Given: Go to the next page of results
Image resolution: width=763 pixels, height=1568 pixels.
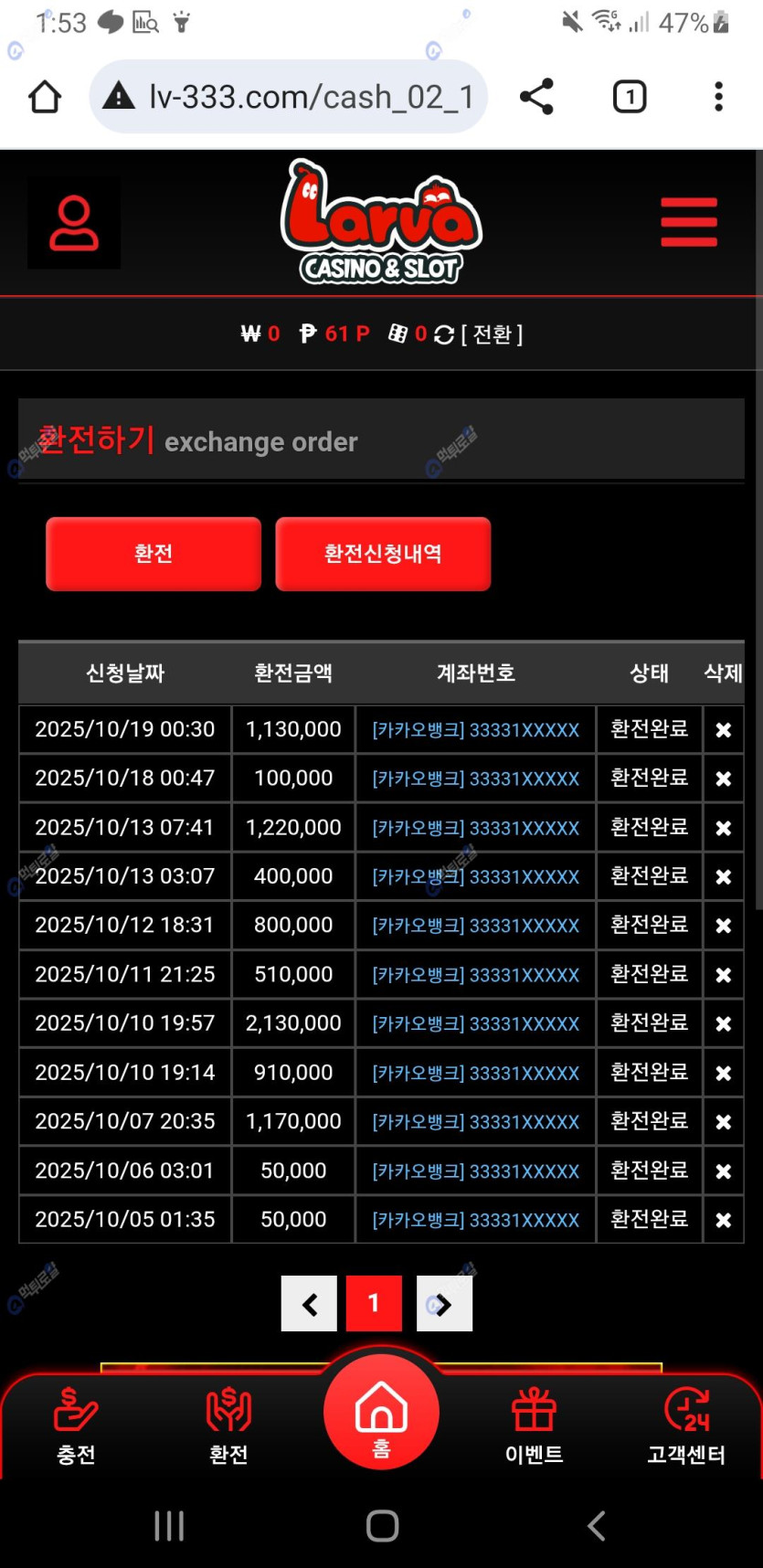Looking at the screenshot, I should tap(444, 1304).
